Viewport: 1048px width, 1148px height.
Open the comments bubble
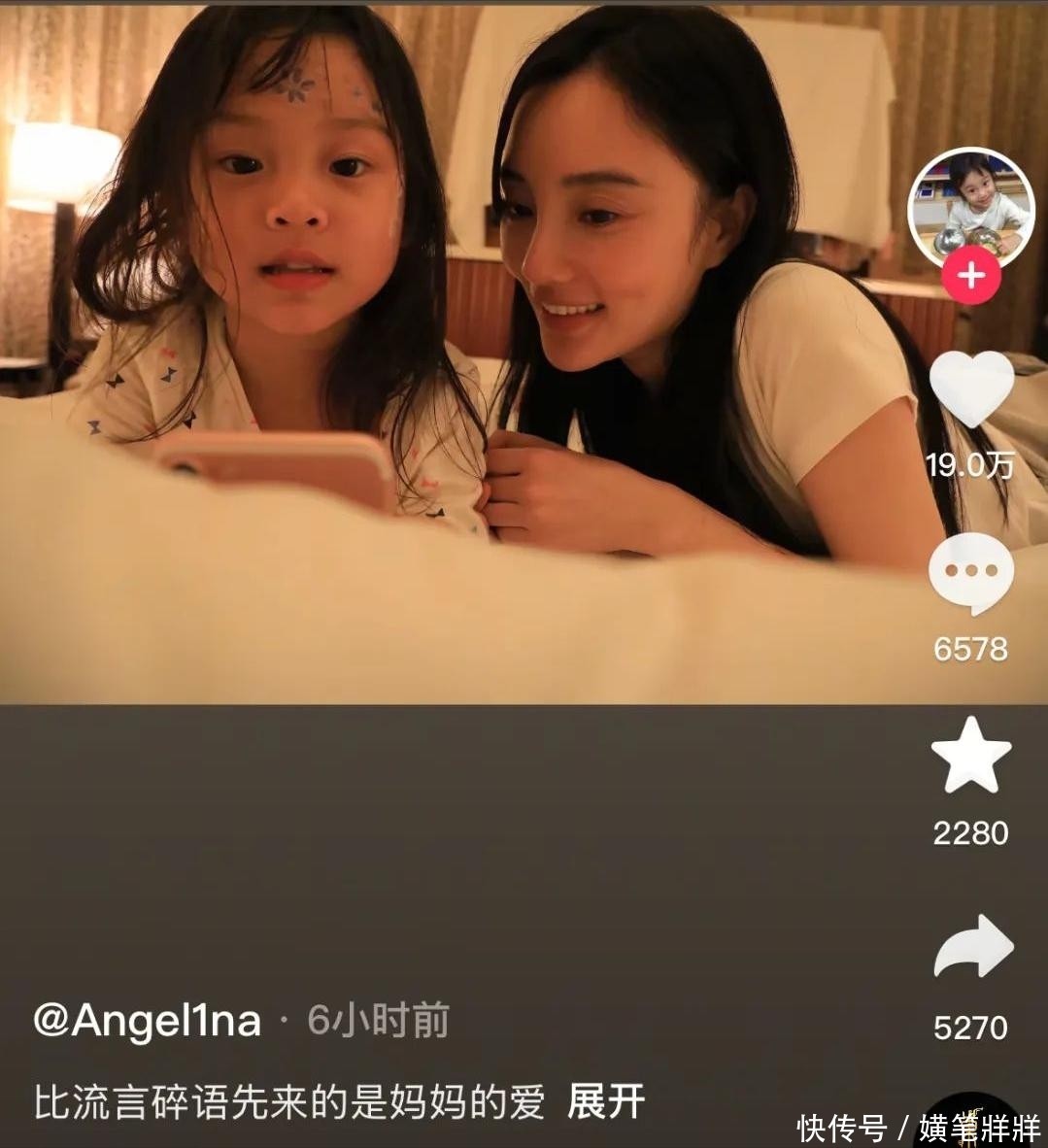(971, 573)
